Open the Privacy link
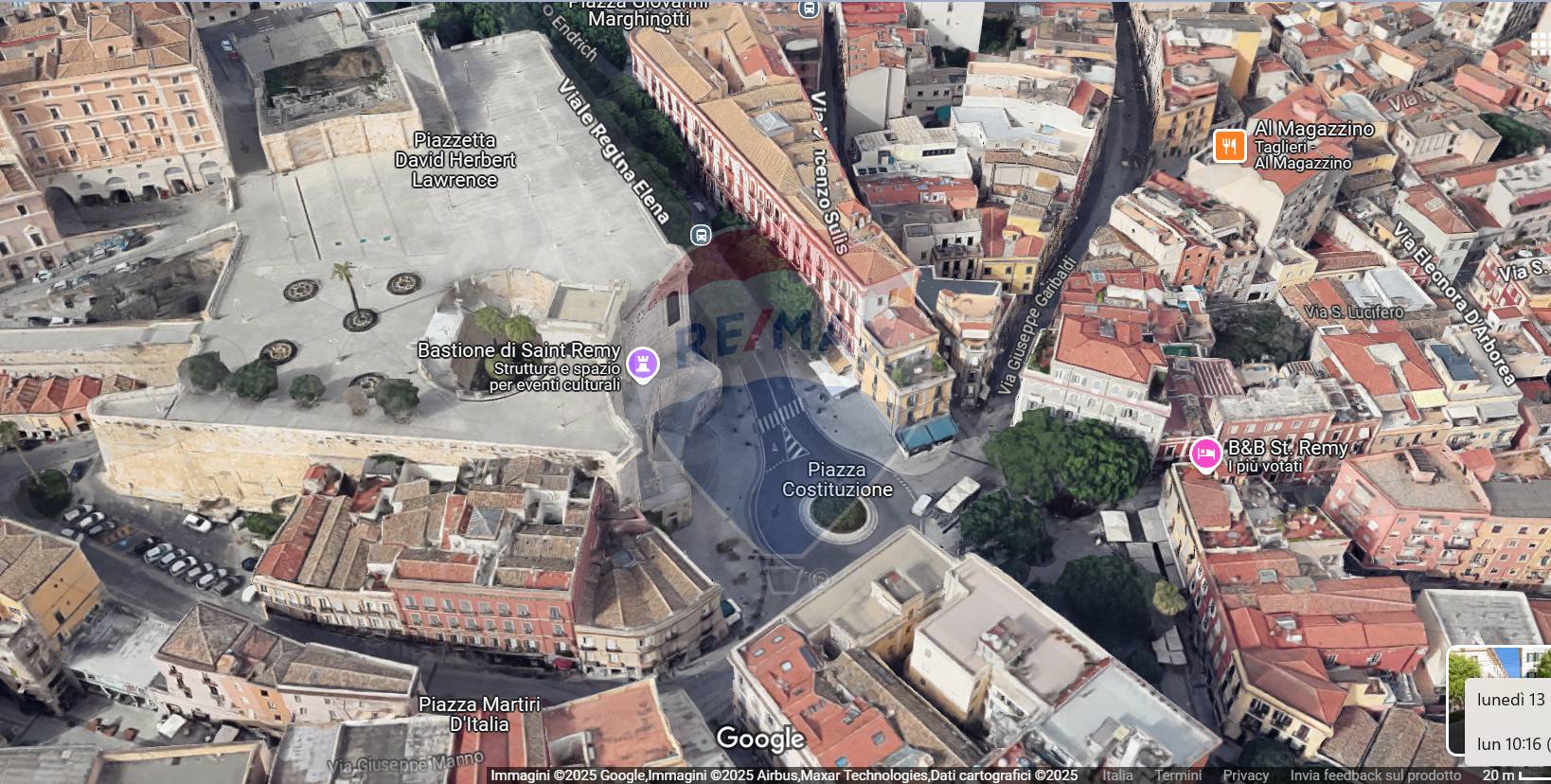This screenshot has width=1551, height=784. click(1245, 775)
